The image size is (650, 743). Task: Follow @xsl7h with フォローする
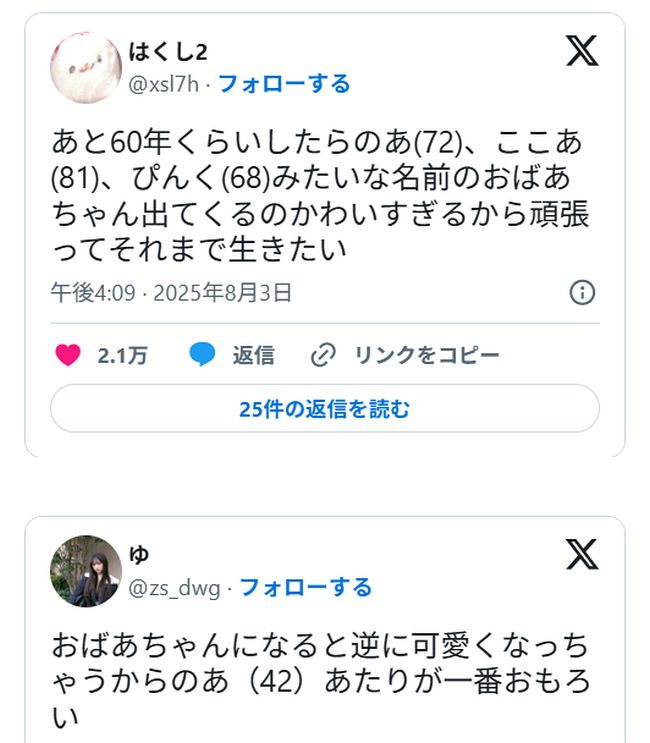point(284,84)
